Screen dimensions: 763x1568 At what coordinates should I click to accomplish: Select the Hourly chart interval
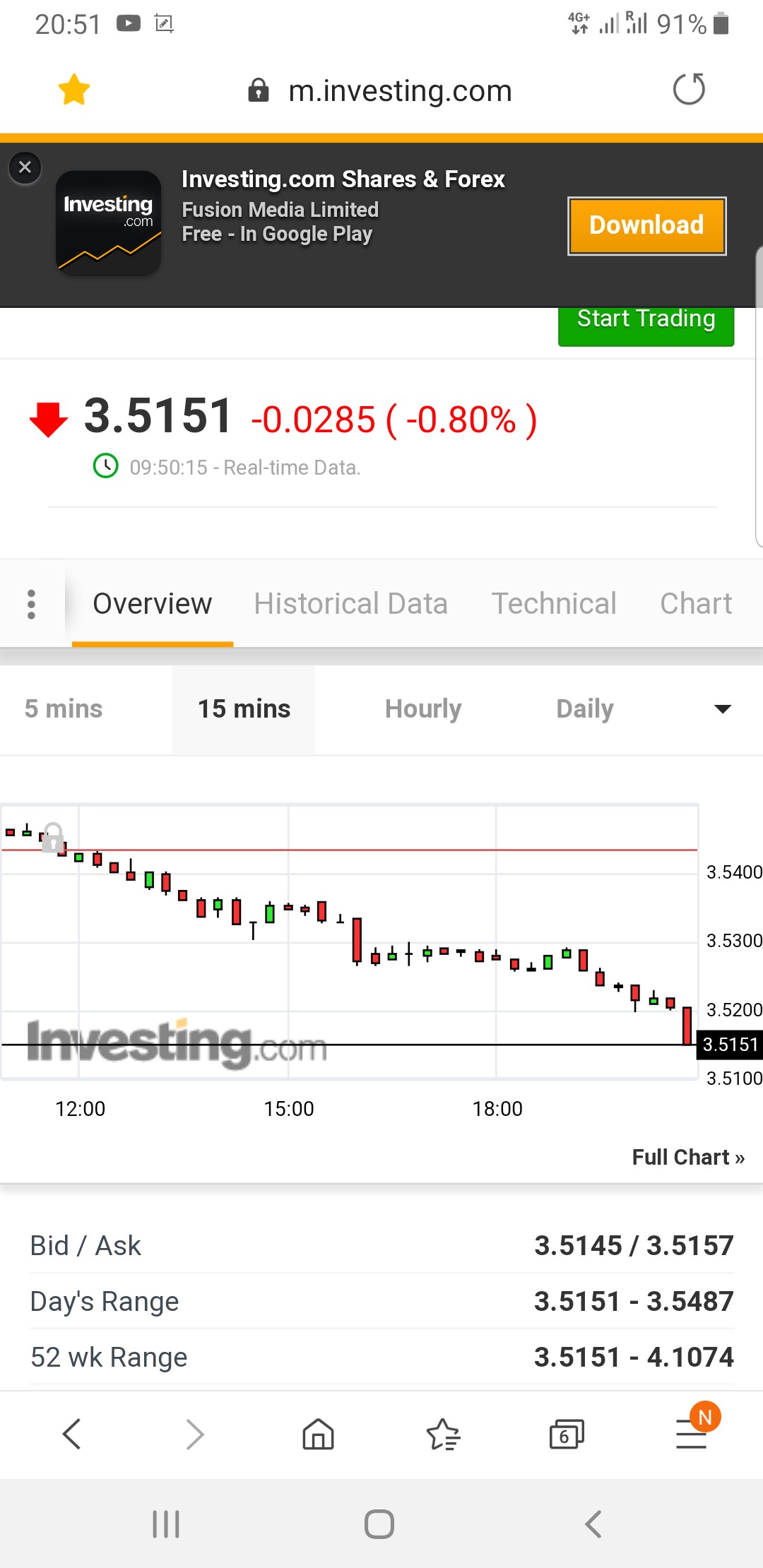(423, 709)
